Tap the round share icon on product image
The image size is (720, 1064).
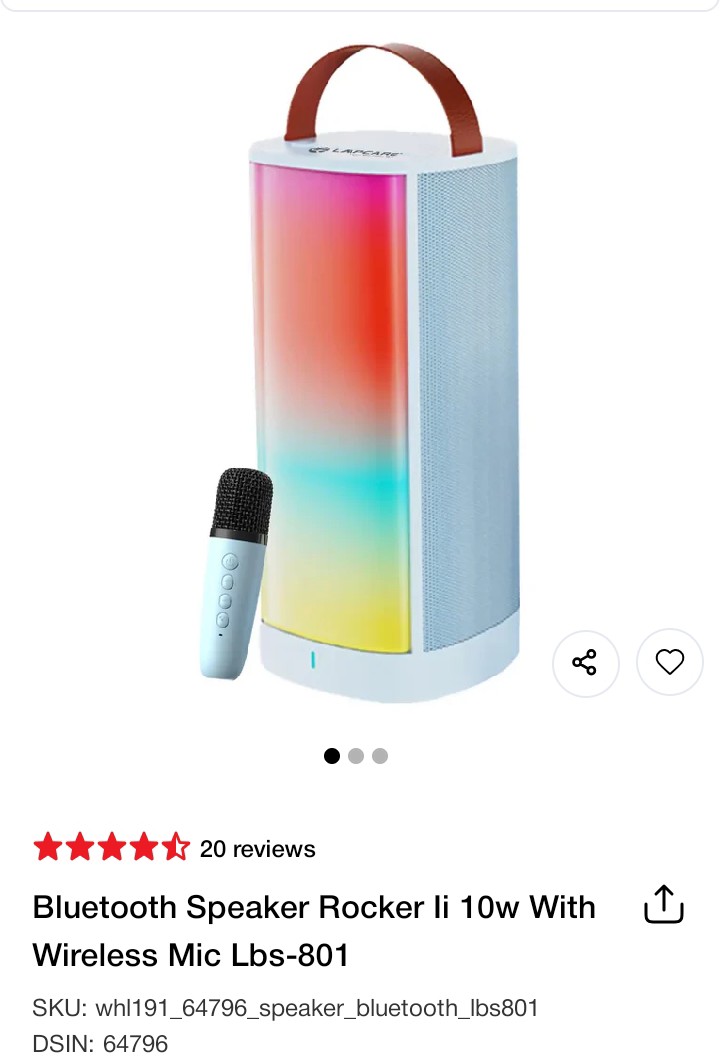pos(586,662)
